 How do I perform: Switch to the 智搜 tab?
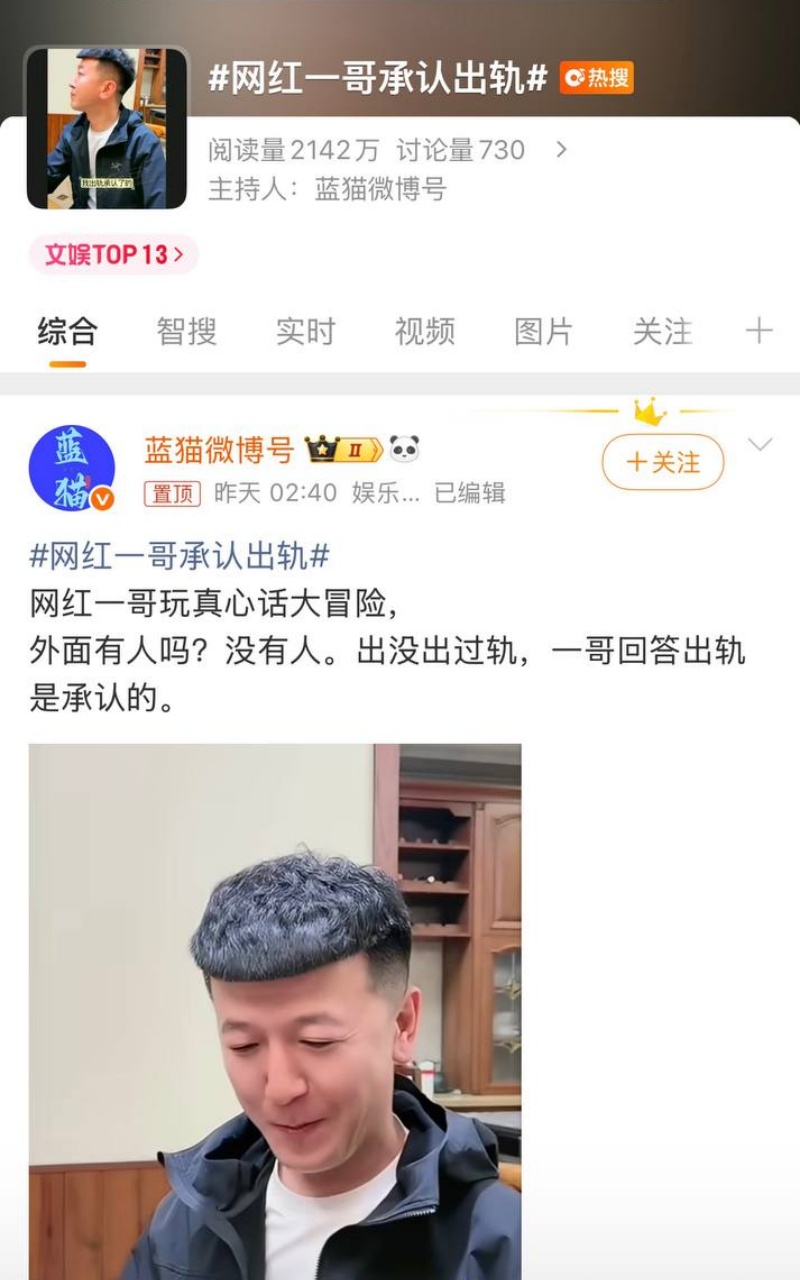click(186, 331)
